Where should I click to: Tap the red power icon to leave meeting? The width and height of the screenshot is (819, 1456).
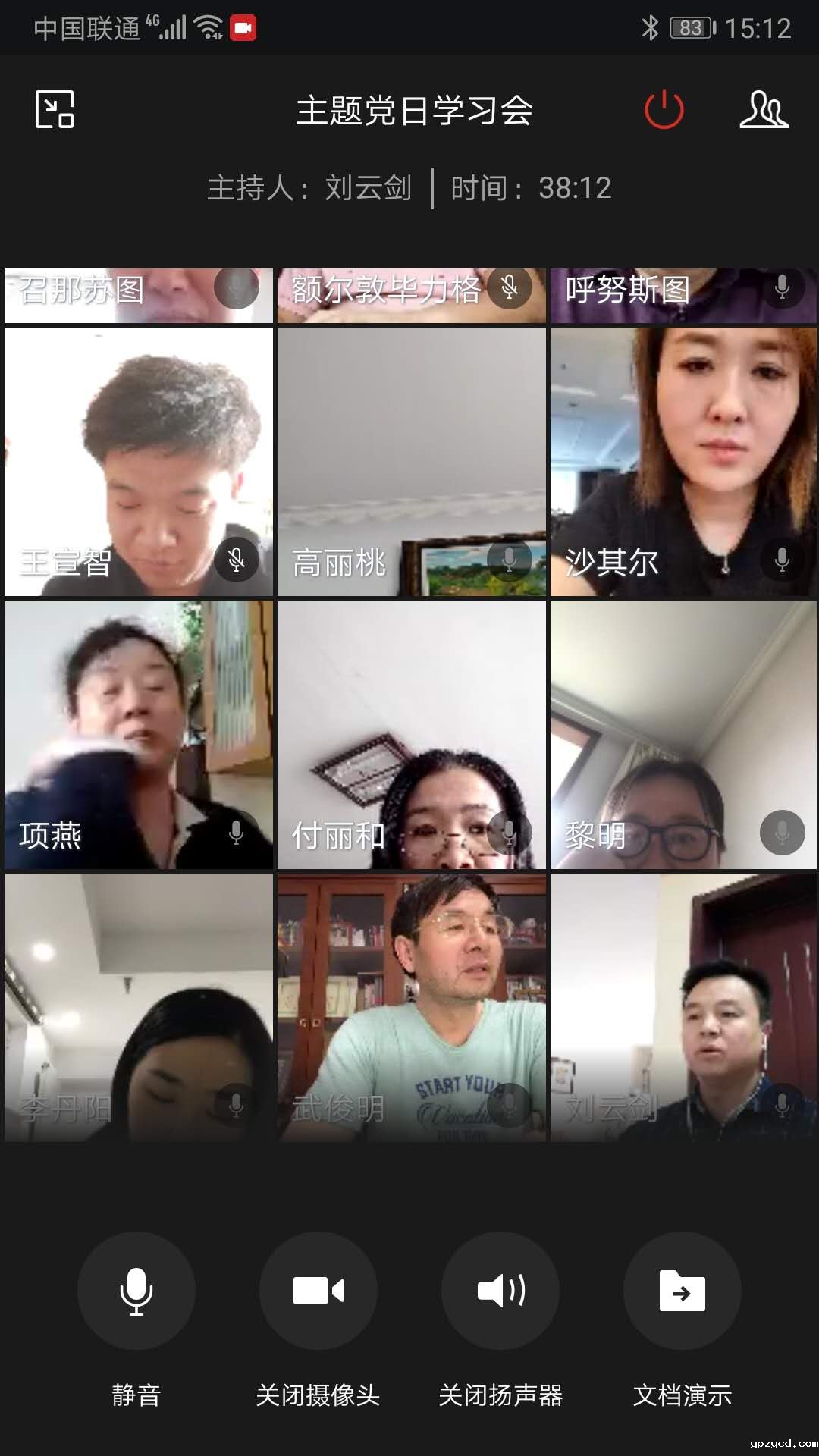click(x=664, y=110)
